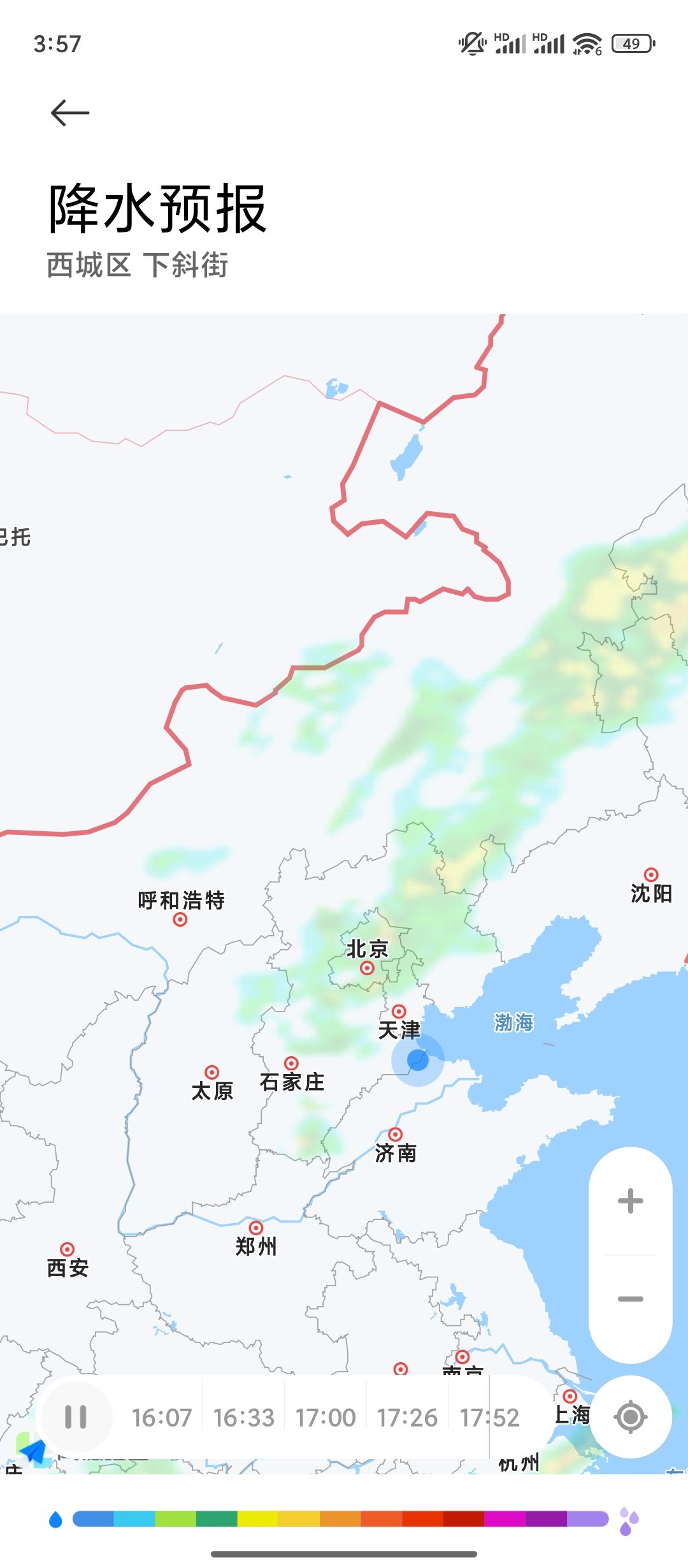Jump to 17:00 on the timeline
Image resolution: width=688 pixels, height=1568 pixels.
click(326, 1418)
